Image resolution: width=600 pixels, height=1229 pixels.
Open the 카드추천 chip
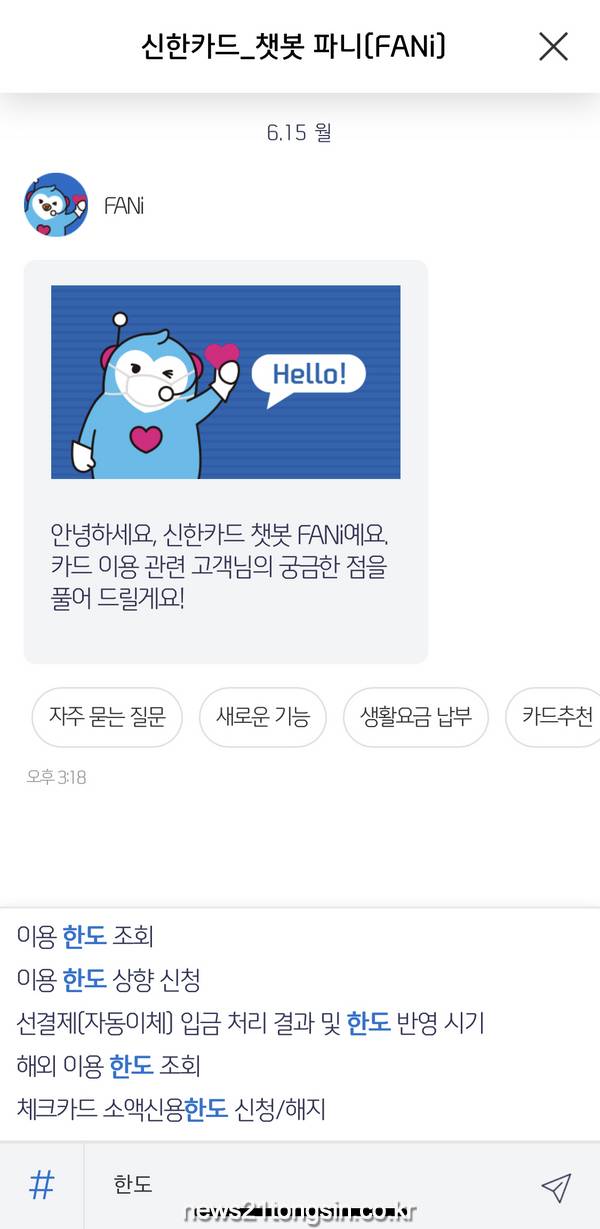[x=556, y=717]
